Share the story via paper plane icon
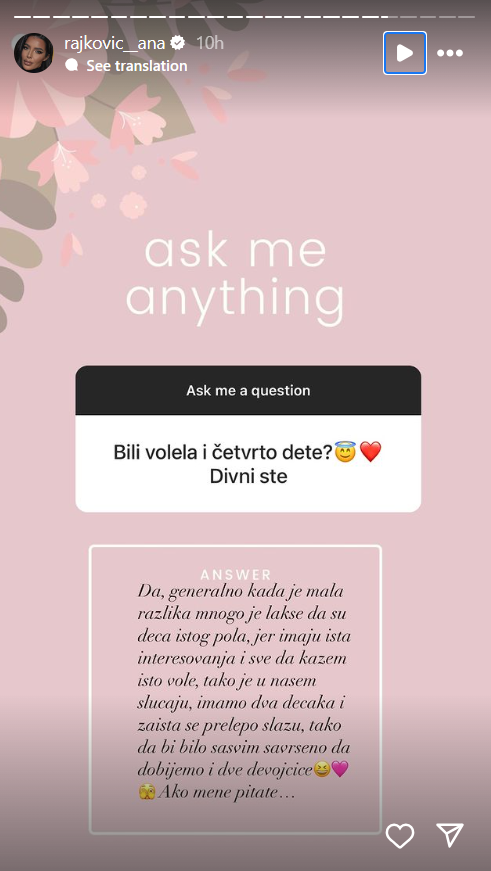The width and height of the screenshot is (491, 871). pyautogui.click(x=449, y=836)
